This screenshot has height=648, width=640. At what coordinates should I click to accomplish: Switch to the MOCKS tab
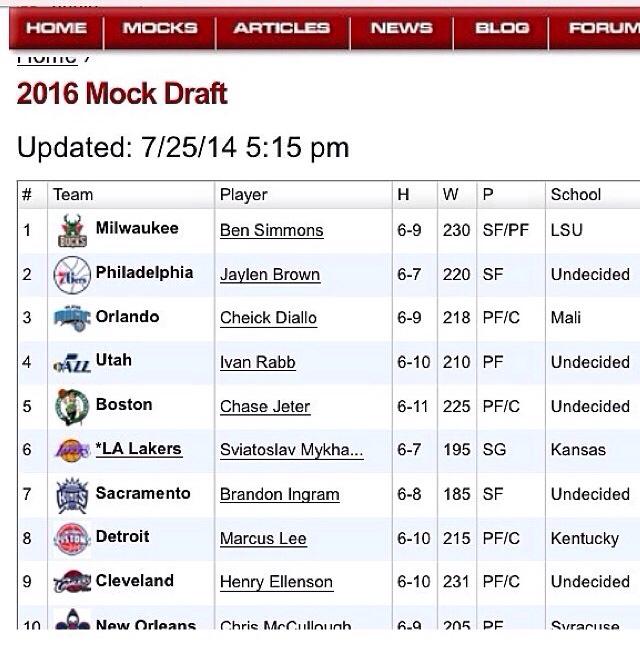click(x=160, y=28)
